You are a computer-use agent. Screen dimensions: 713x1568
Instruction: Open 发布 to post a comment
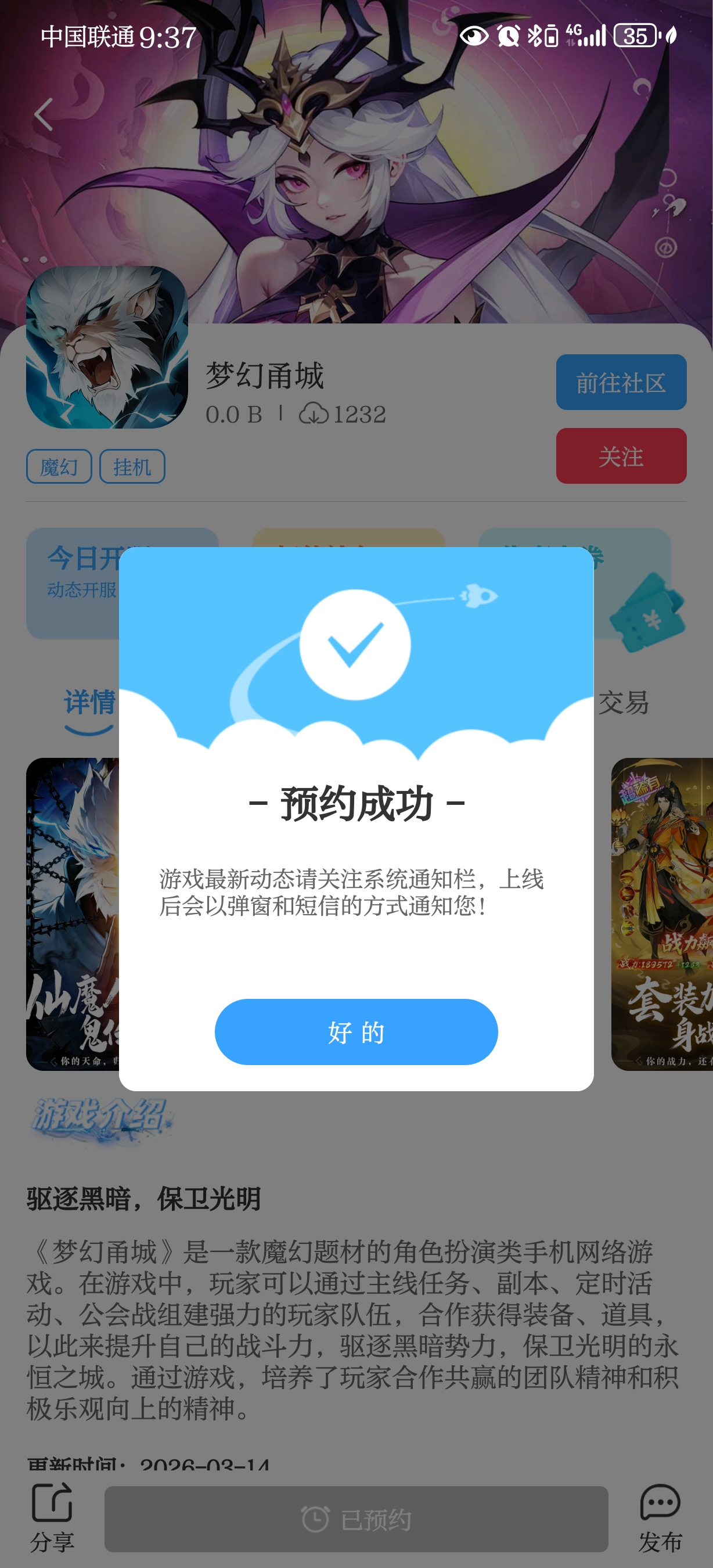point(660,1517)
